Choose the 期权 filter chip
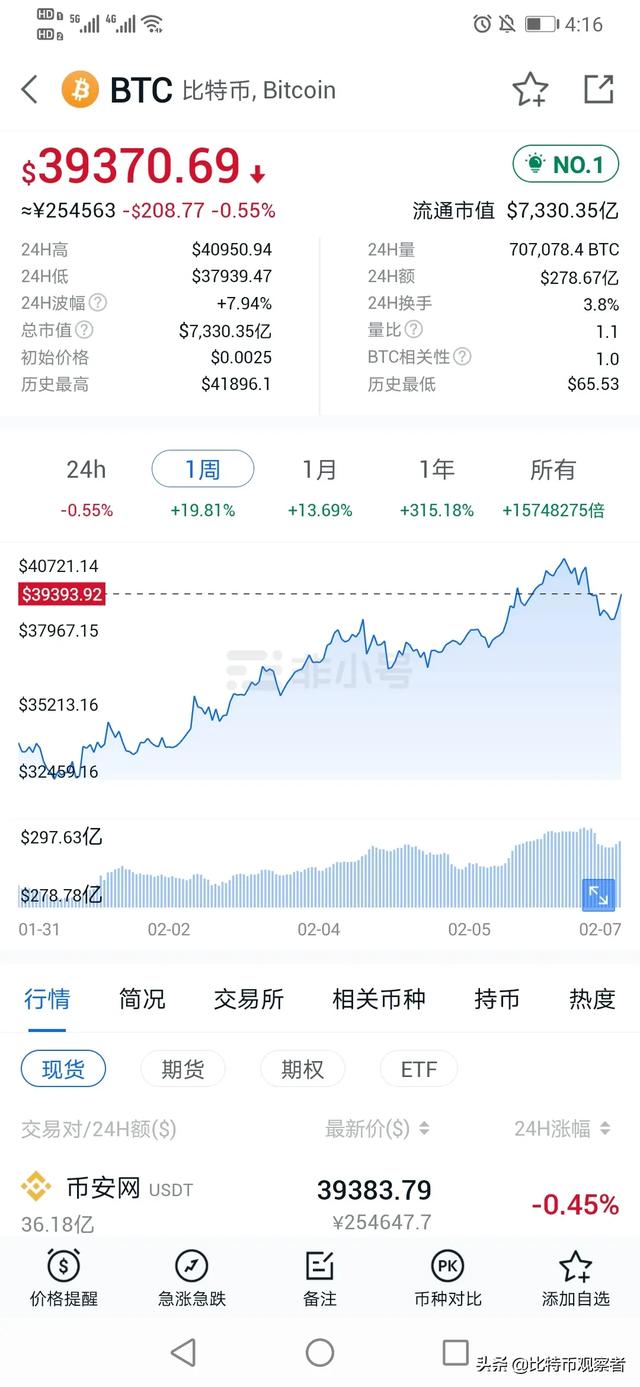This screenshot has height=1387, width=640. point(302,1069)
